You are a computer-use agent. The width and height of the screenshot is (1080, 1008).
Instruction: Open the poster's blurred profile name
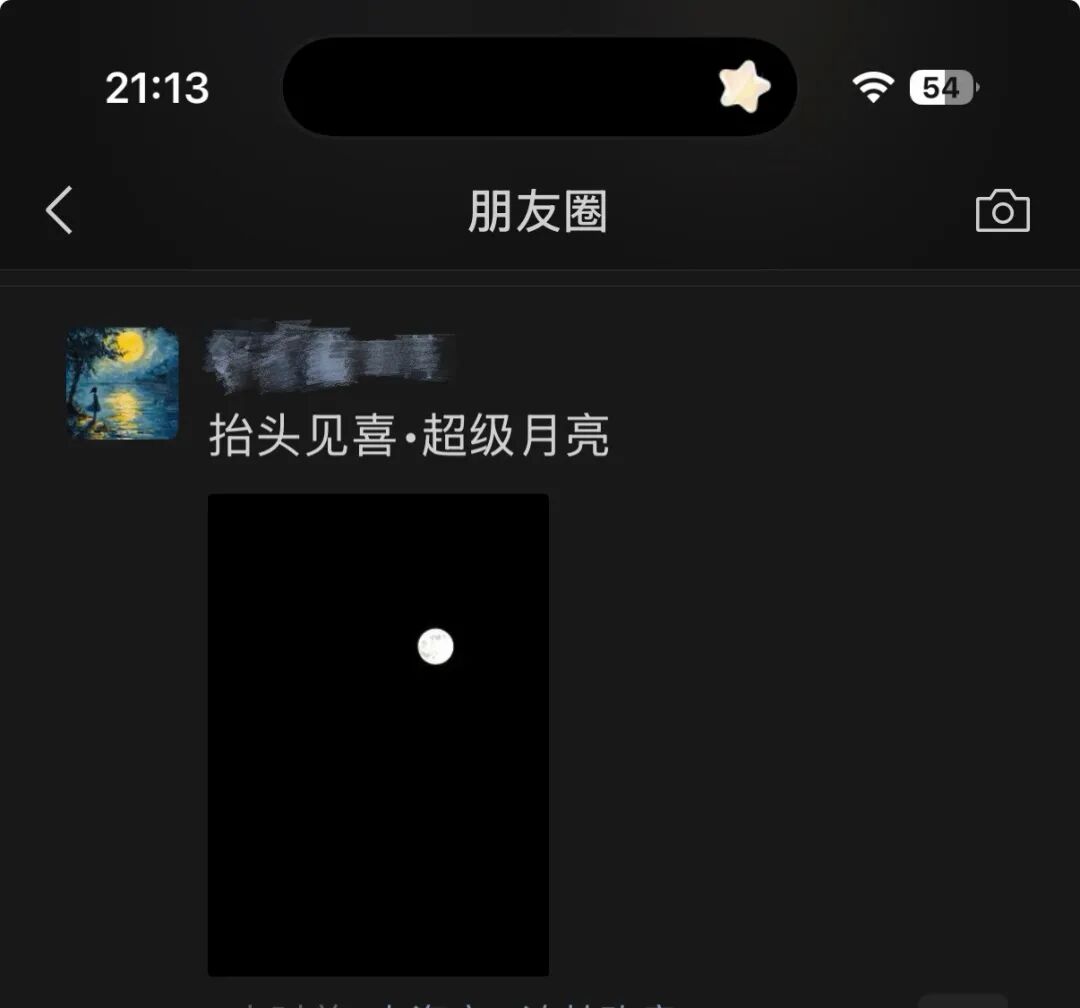coord(329,356)
